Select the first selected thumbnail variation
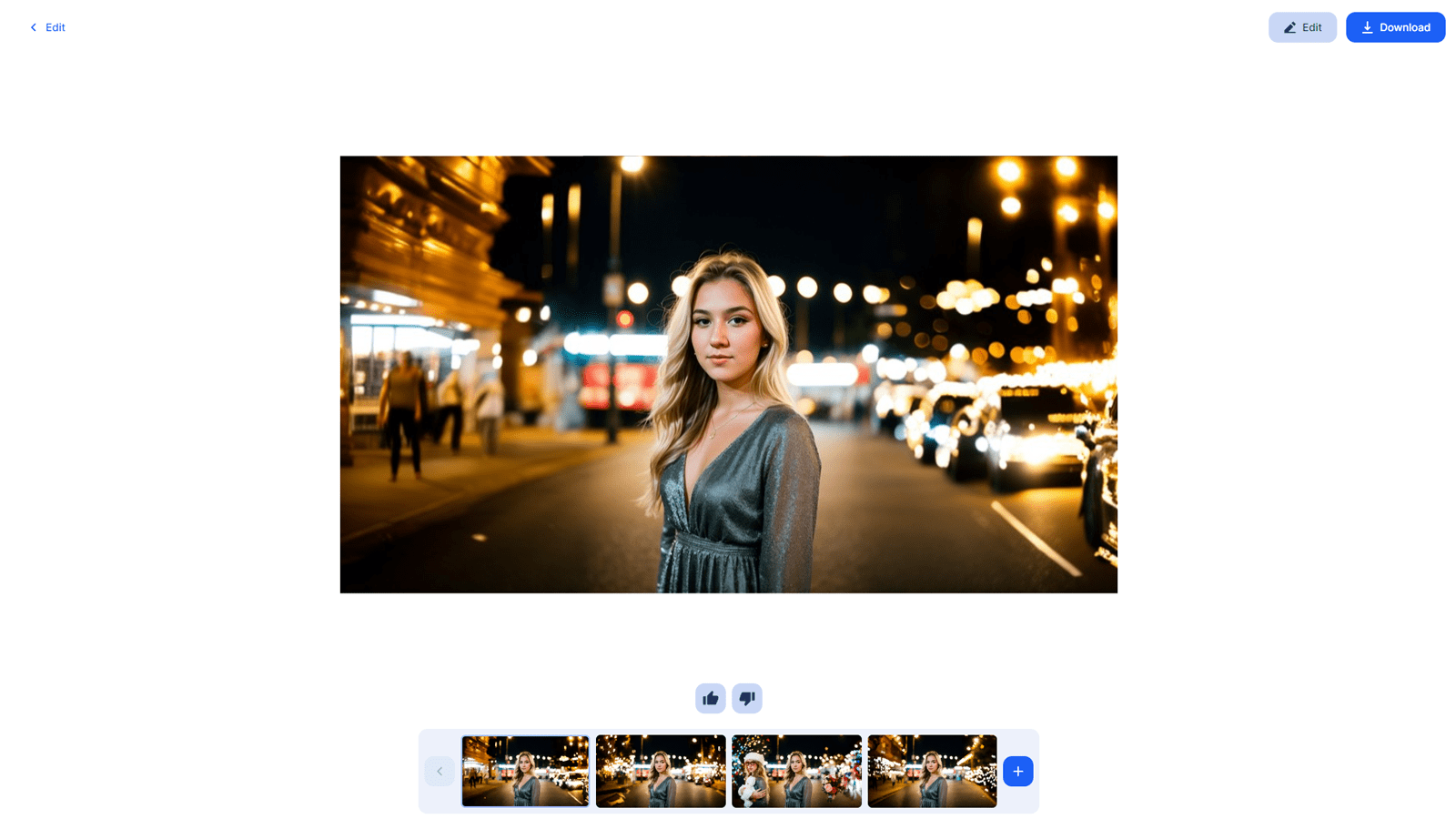The image size is (1456, 819). tap(525, 771)
